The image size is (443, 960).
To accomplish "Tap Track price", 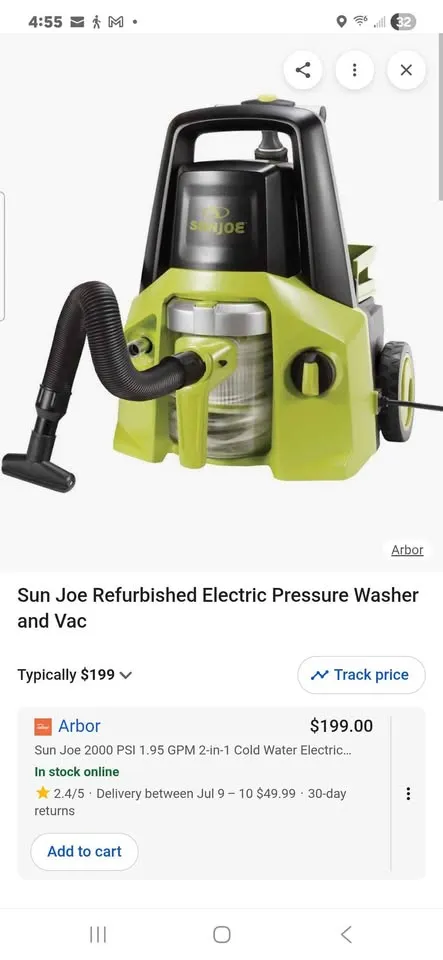I will pyautogui.click(x=361, y=675).
